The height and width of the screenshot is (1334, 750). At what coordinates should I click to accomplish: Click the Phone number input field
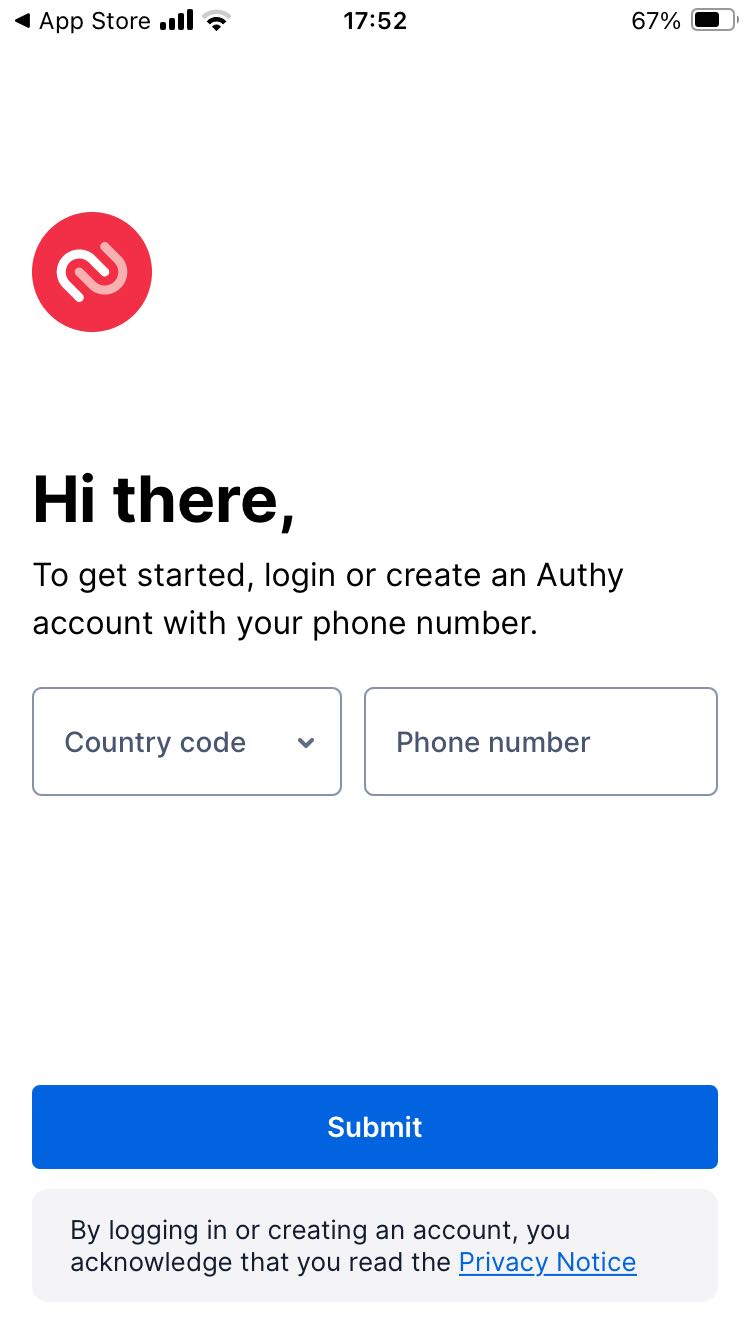[x=540, y=741]
